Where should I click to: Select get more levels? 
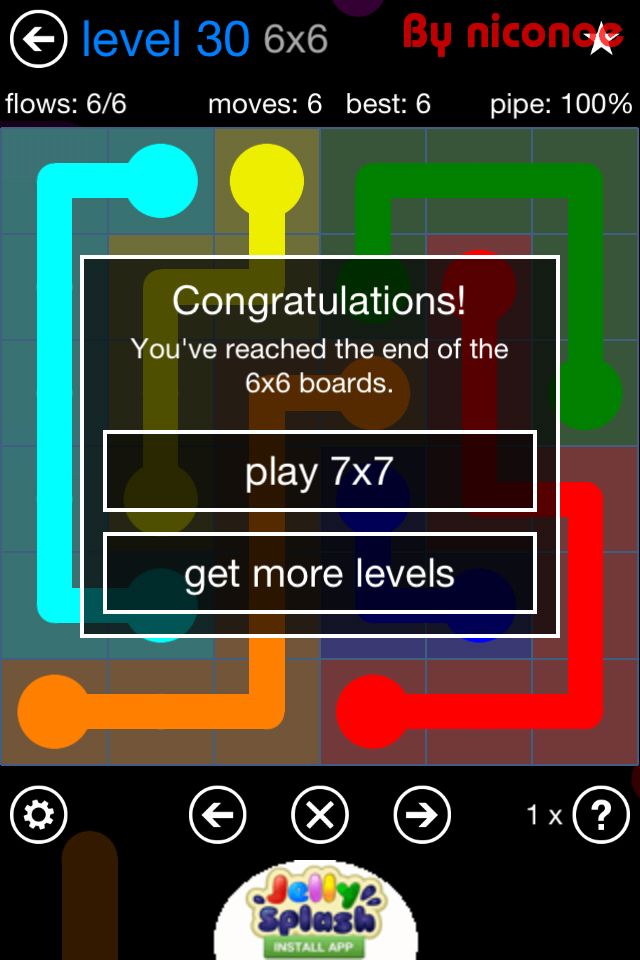(320, 574)
